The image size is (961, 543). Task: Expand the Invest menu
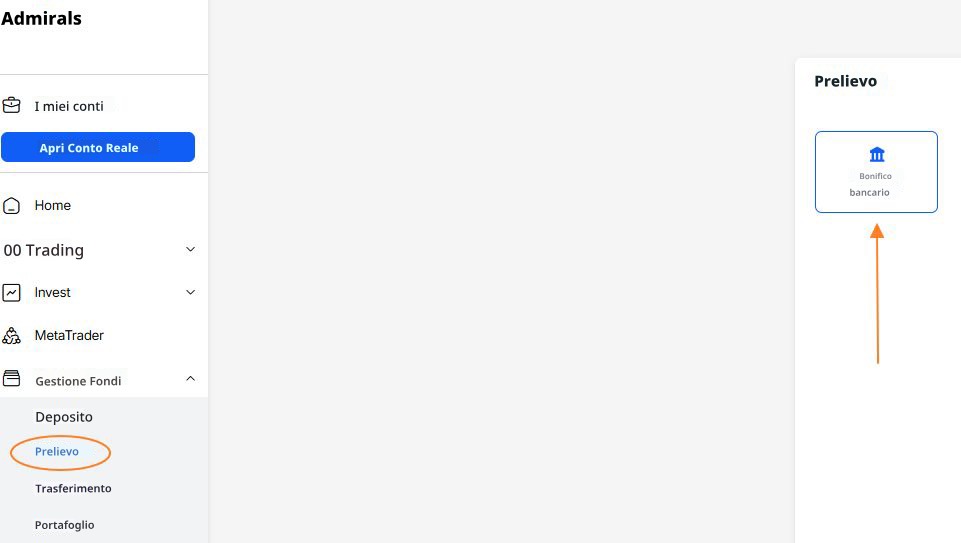pos(98,292)
